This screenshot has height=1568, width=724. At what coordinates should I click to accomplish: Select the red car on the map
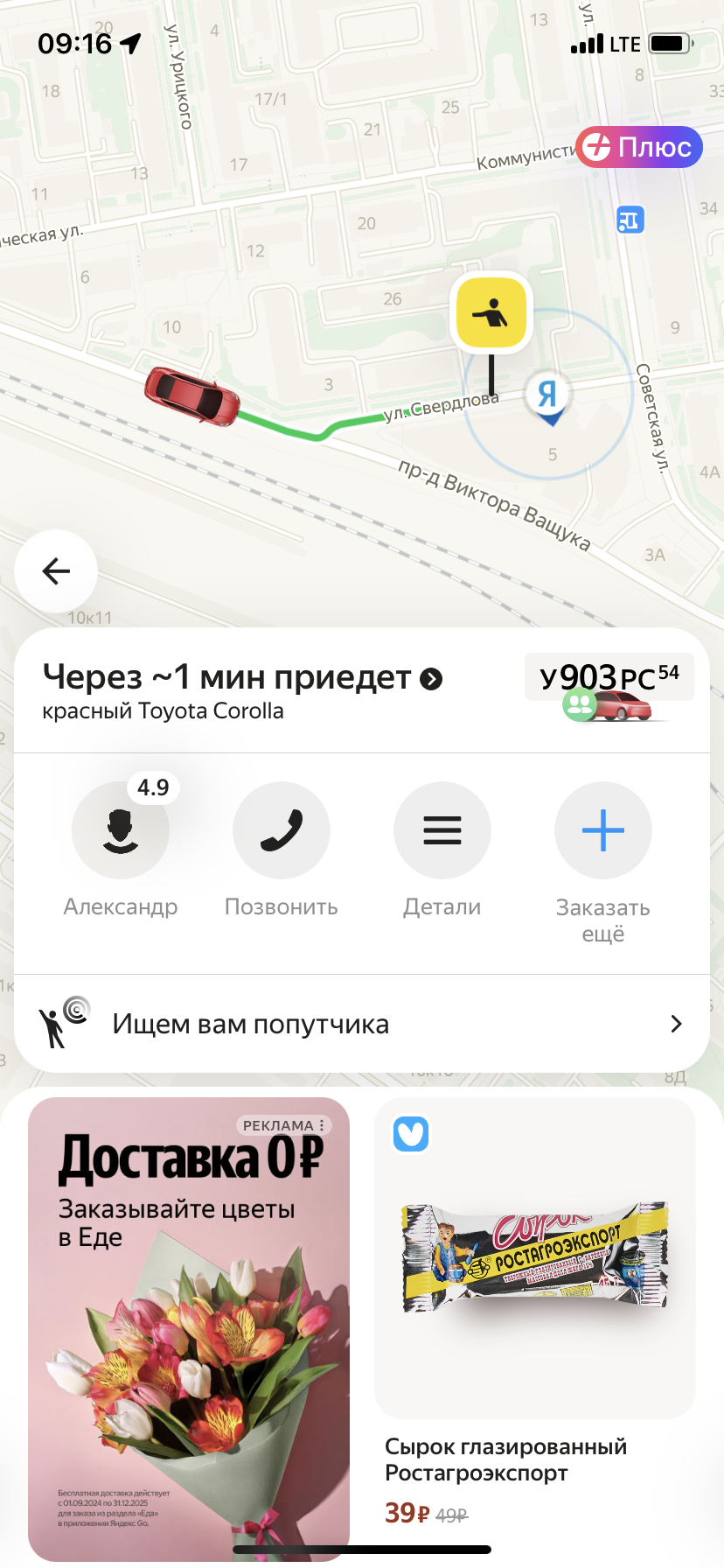[191, 396]
